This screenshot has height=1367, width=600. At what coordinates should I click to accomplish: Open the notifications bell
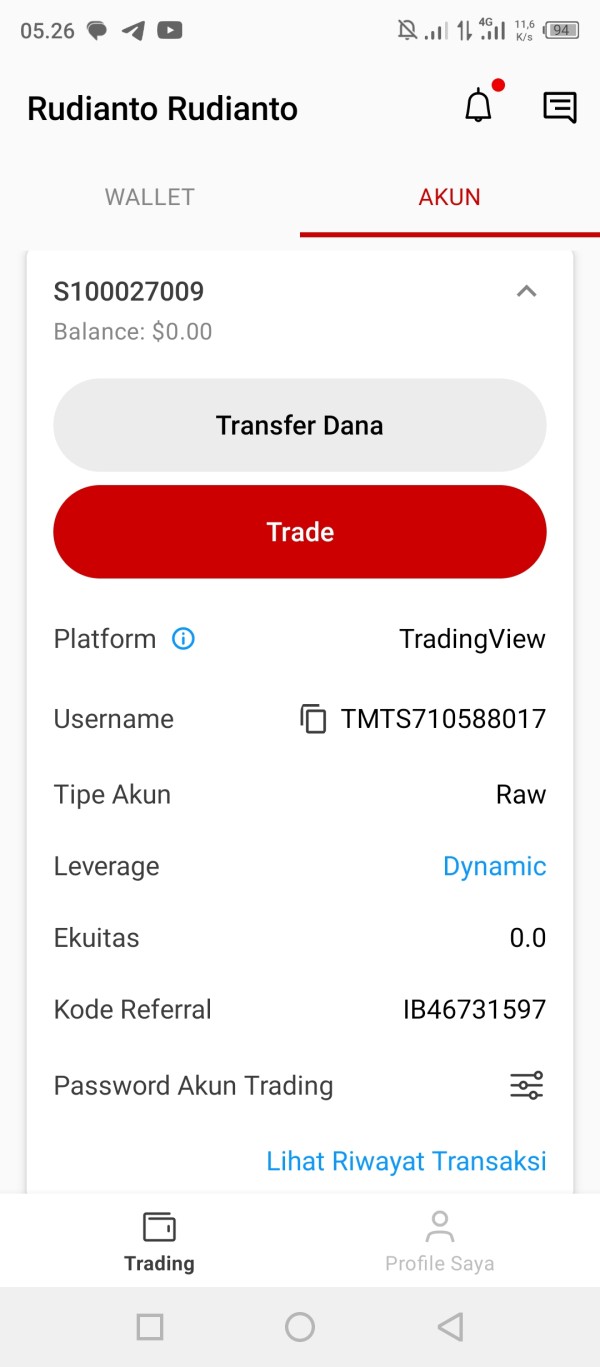click(x=479, y=106)
